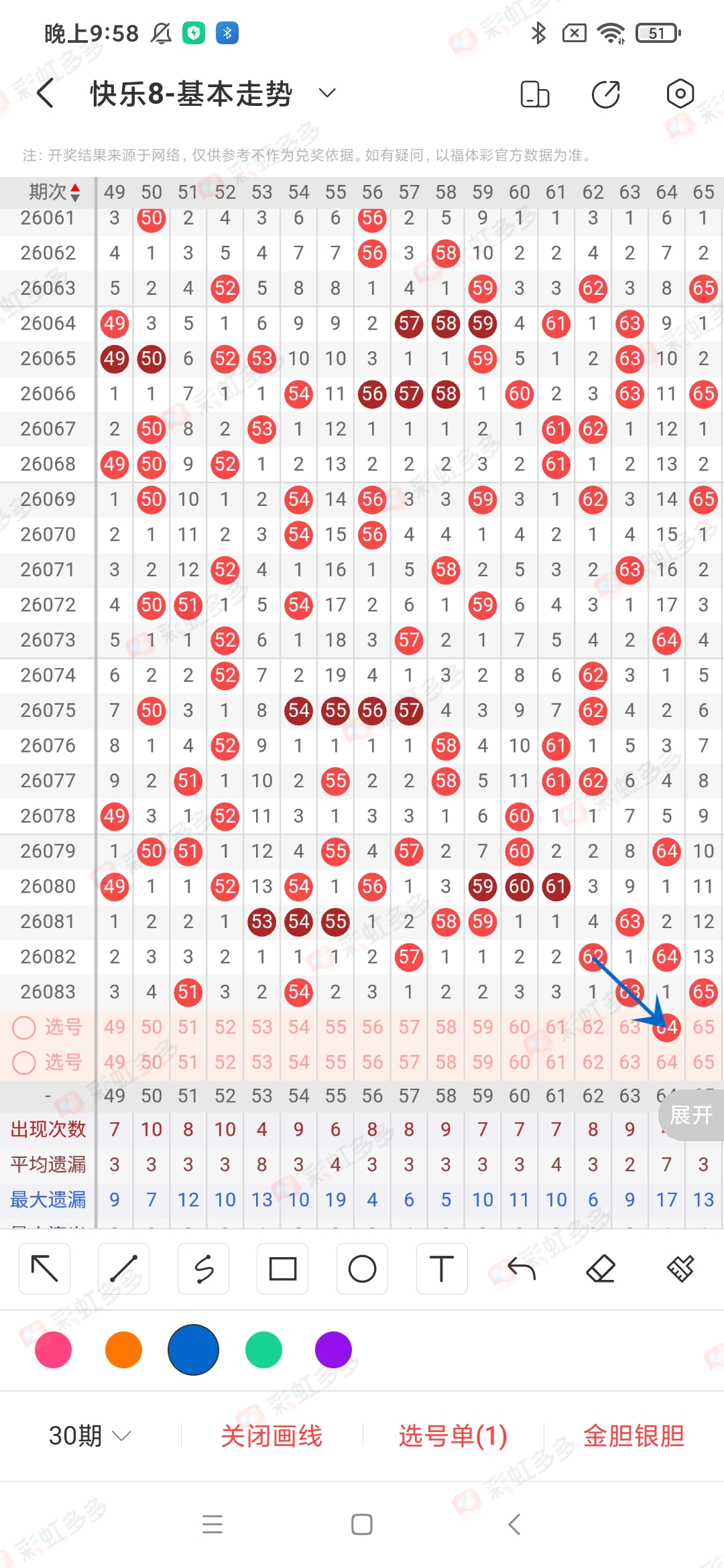724x1568 pixels.
Task: Open the 快乐8-基本走势 title dropdown
Action: pyautogui.click(x=326, y=93)
